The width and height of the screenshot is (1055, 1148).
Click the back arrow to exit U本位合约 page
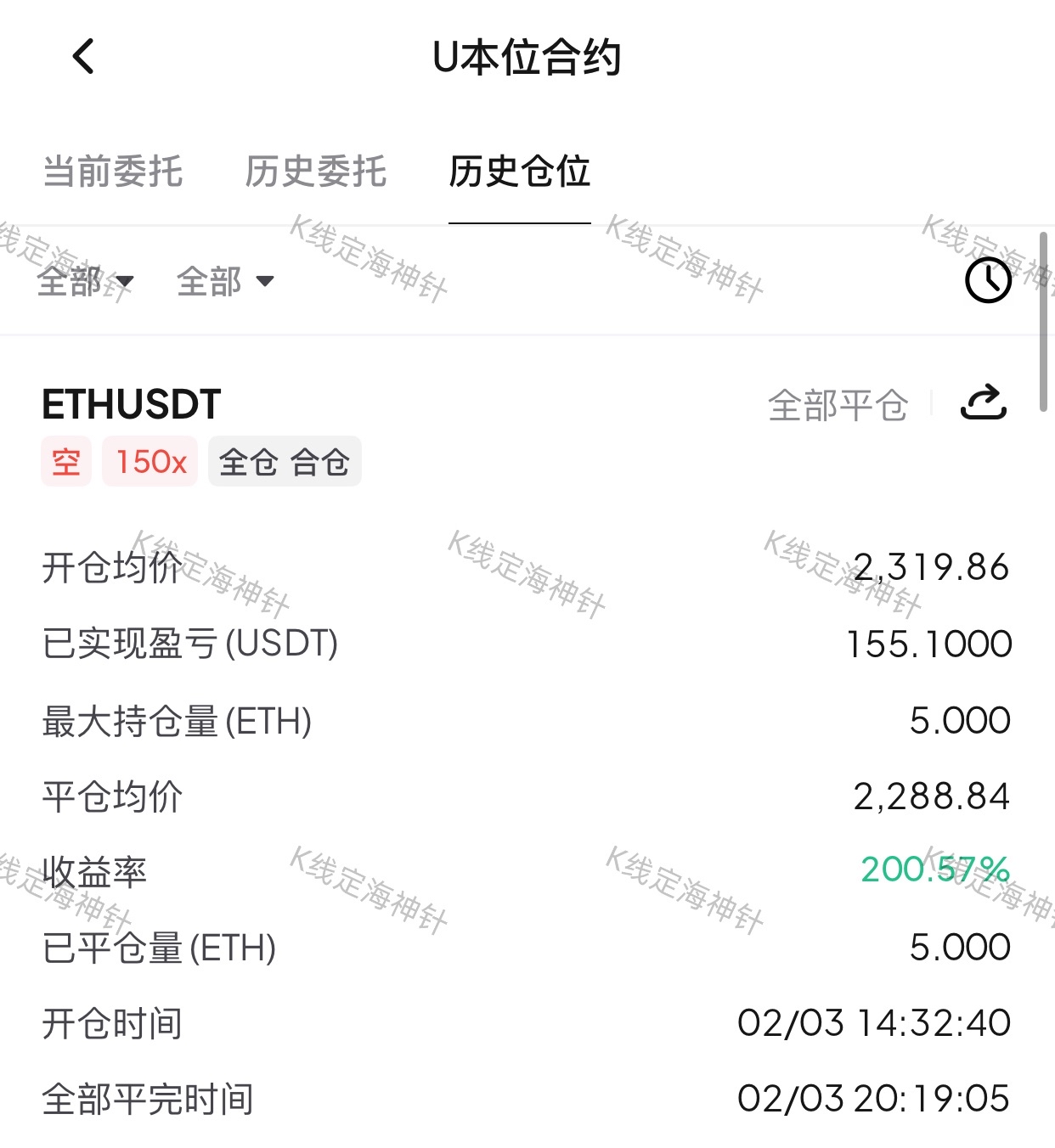pos(82,58)
